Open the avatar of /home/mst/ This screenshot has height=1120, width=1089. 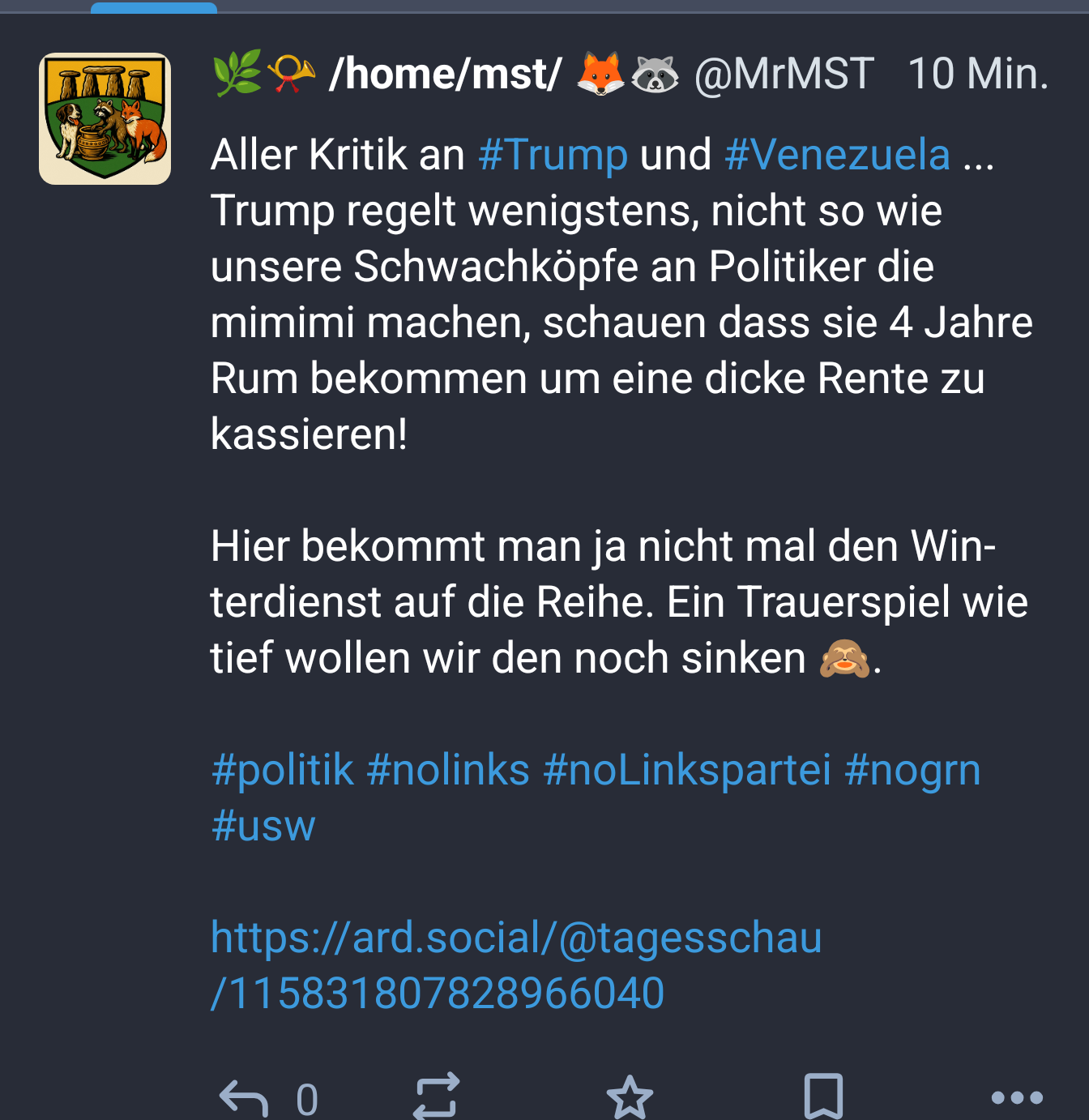click(105, 119)
